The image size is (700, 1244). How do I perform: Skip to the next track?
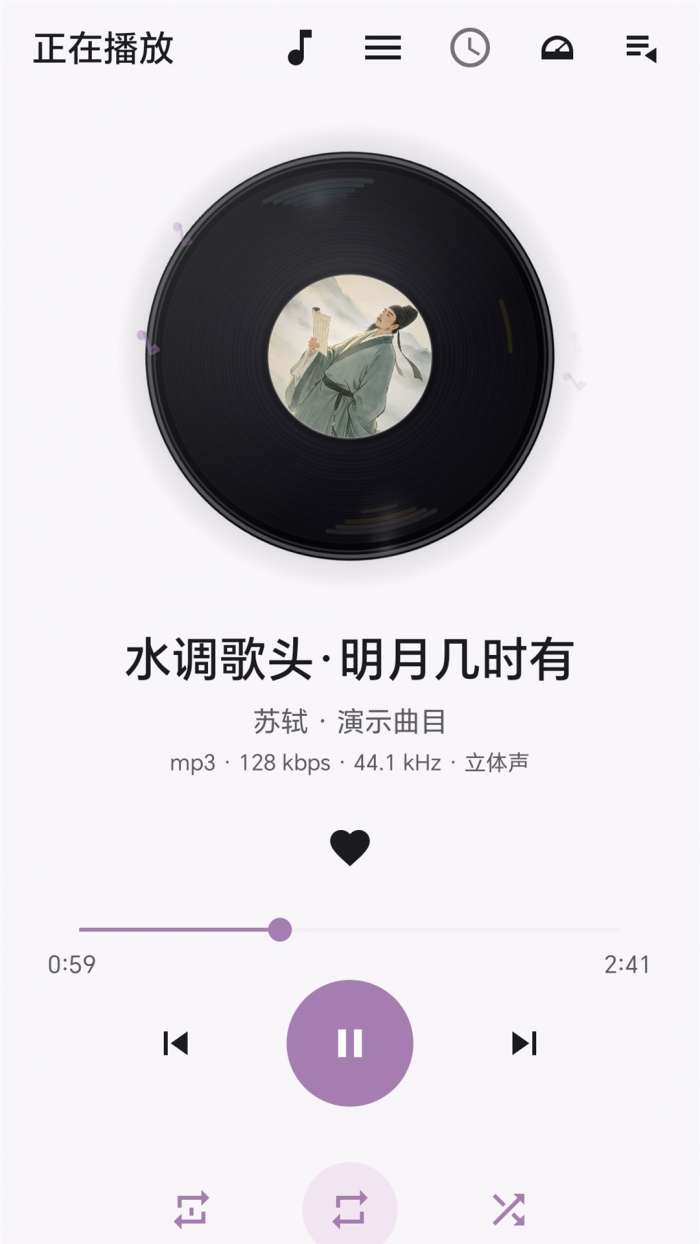(525, 1043)
